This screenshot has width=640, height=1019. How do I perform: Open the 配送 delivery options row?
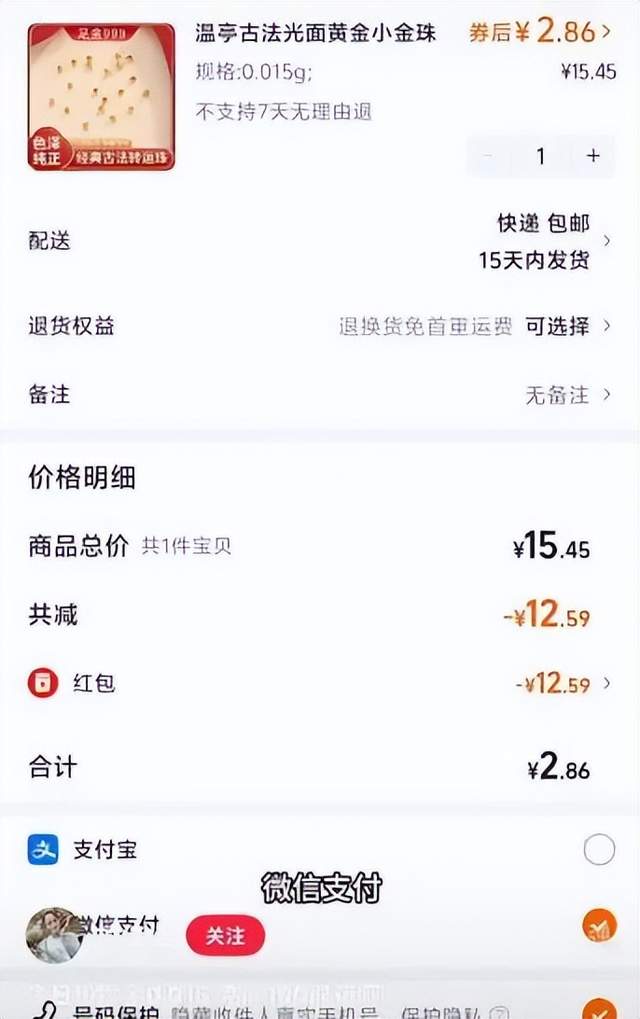tap(320, 242)
